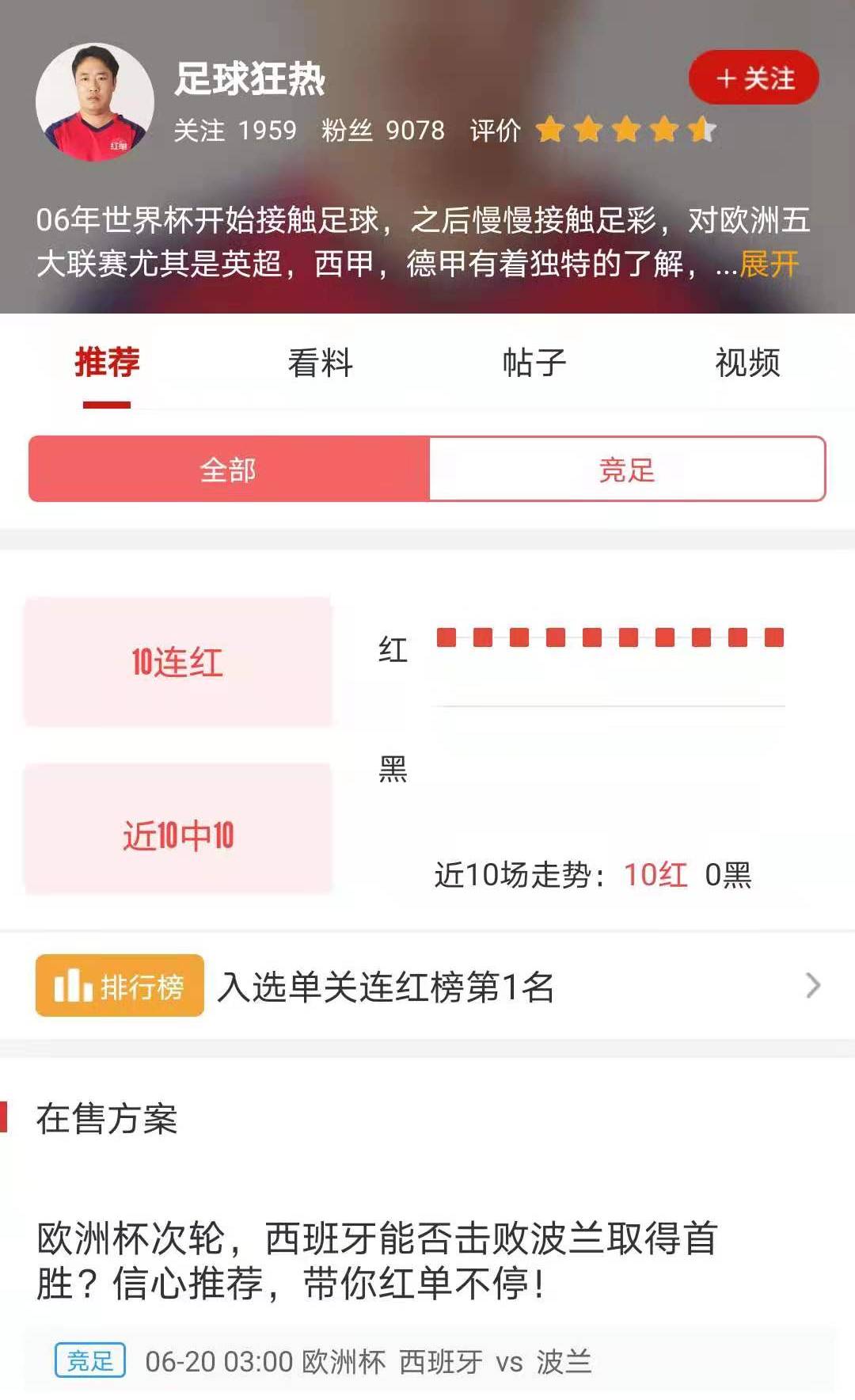This screenshot has height=1400, width=855.
Task: Open the profile avatar photo
Action: pyautogui.click(x=94, y=102)
